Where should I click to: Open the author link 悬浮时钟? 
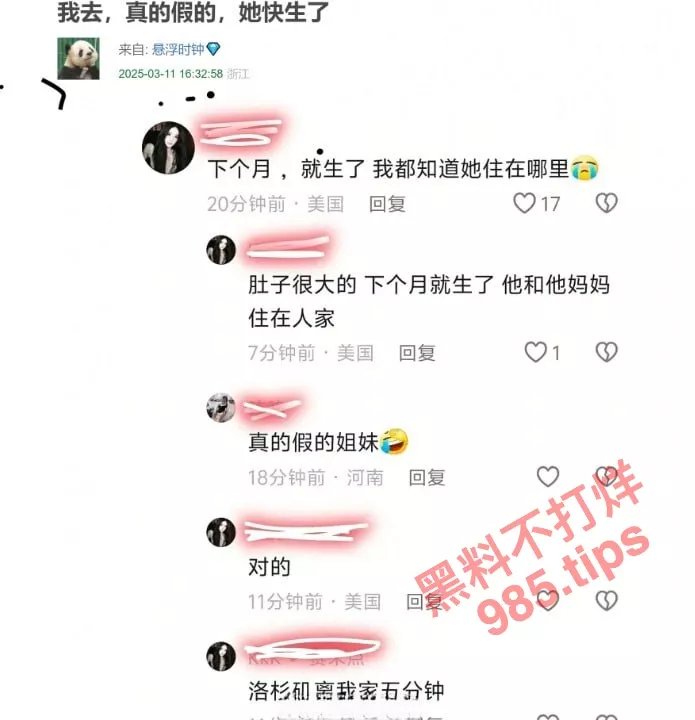[178, 49]
